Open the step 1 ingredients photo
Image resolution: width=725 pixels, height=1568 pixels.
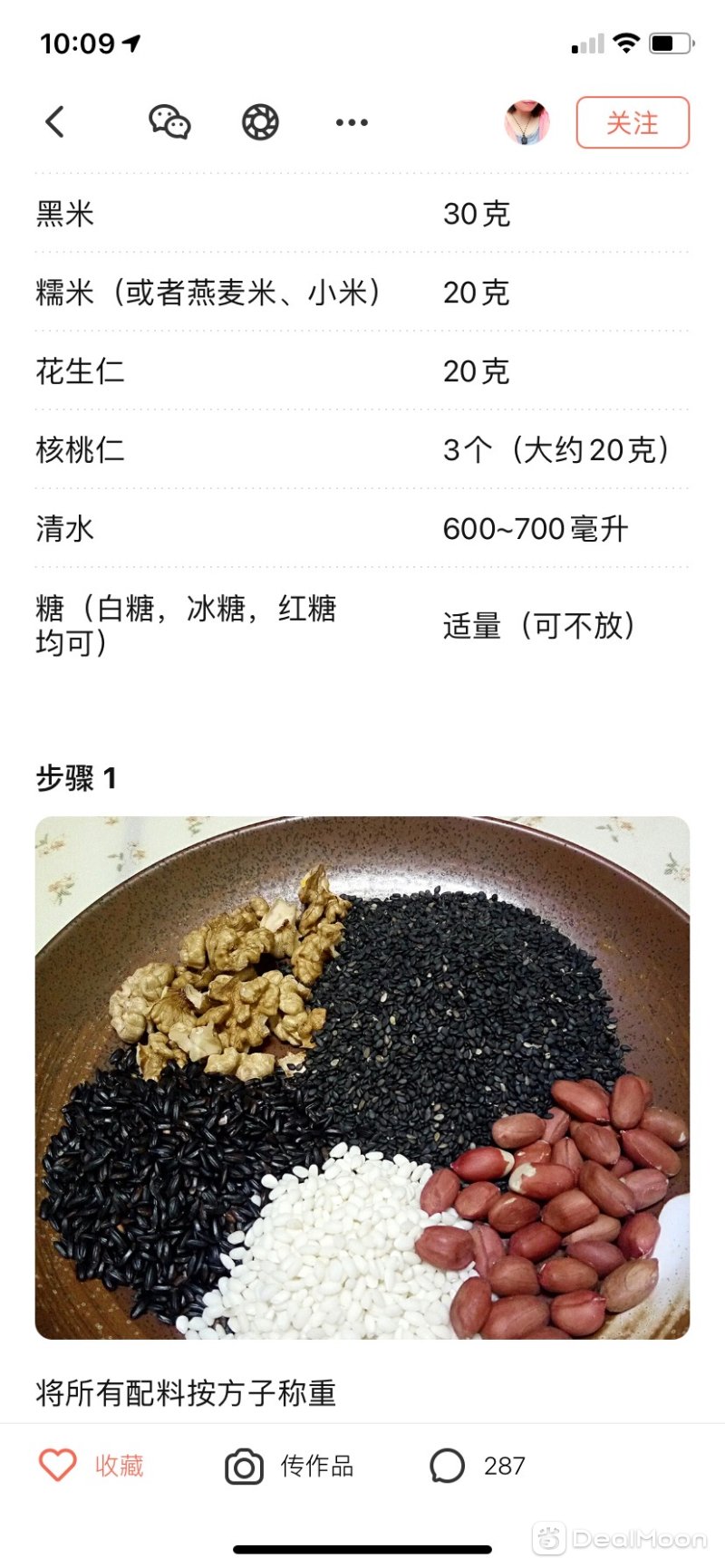[362, 1077]
